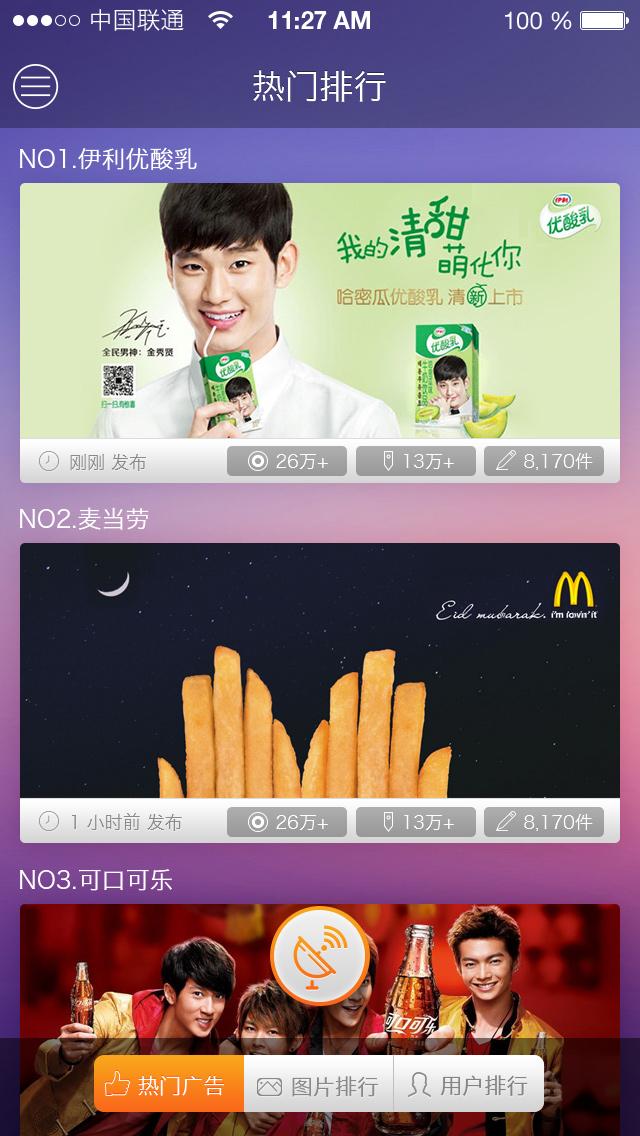Tap the 8,170件 chip on 伊利优酸乳
The height and width of the screenshot is (1136, 640).
click(544, 461)
